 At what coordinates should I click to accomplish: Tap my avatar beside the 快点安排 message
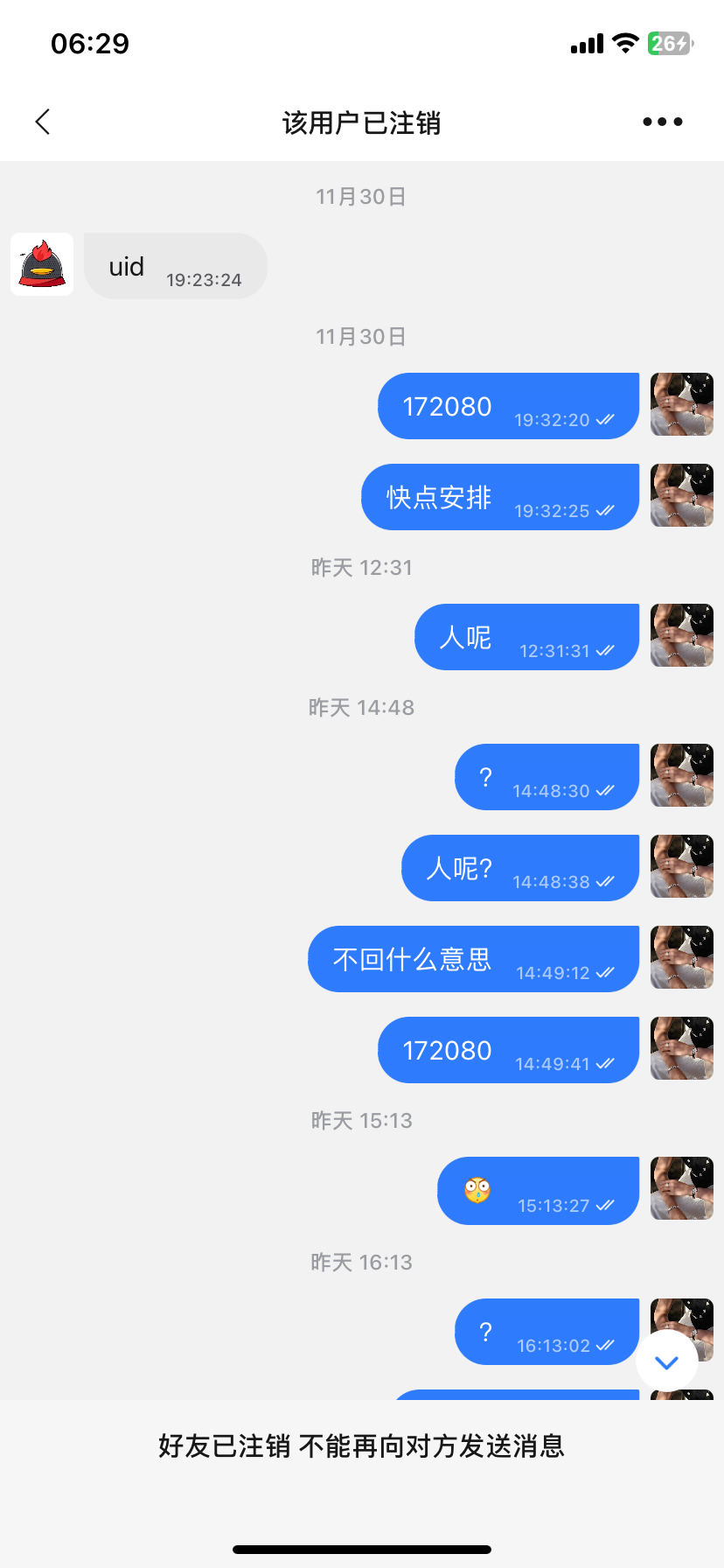tap(681, 495)
